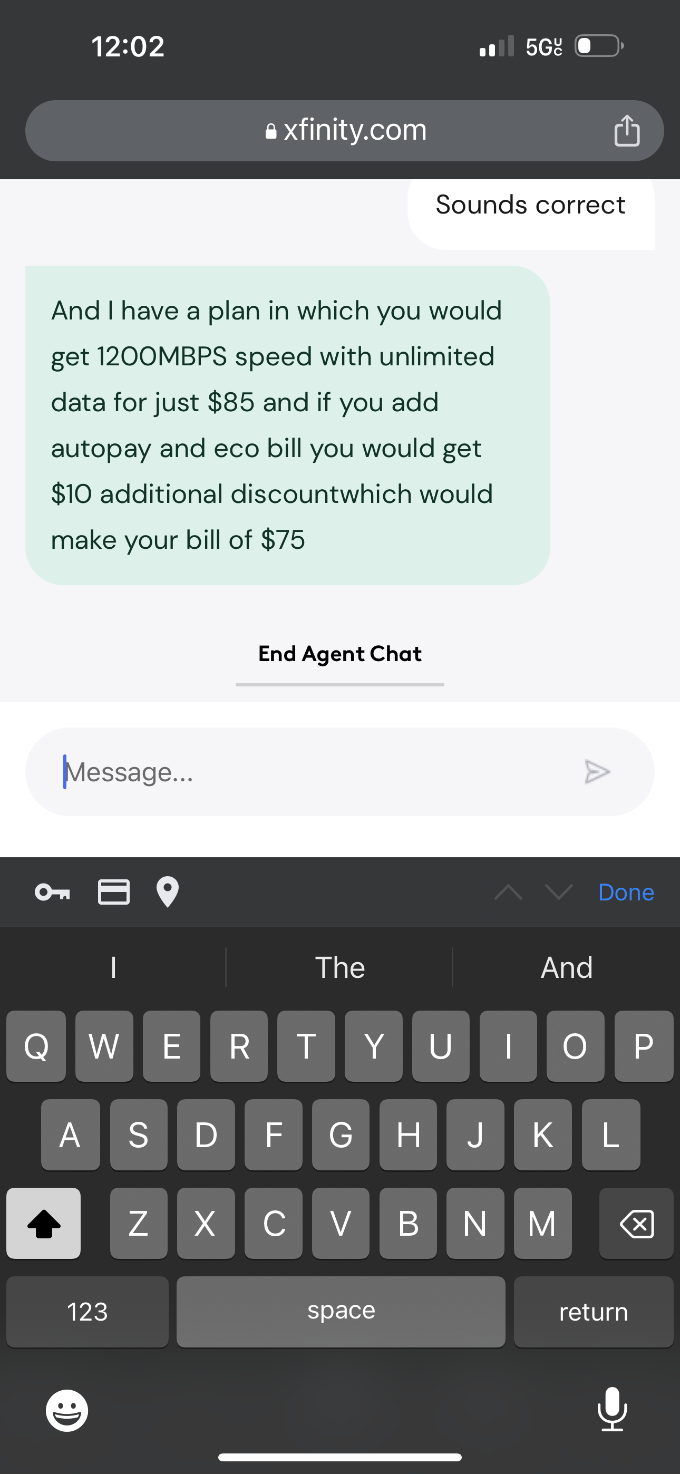Open saved passwords key icon
The height and width of the screenshot is (1474, 680).
pos(52,892)
